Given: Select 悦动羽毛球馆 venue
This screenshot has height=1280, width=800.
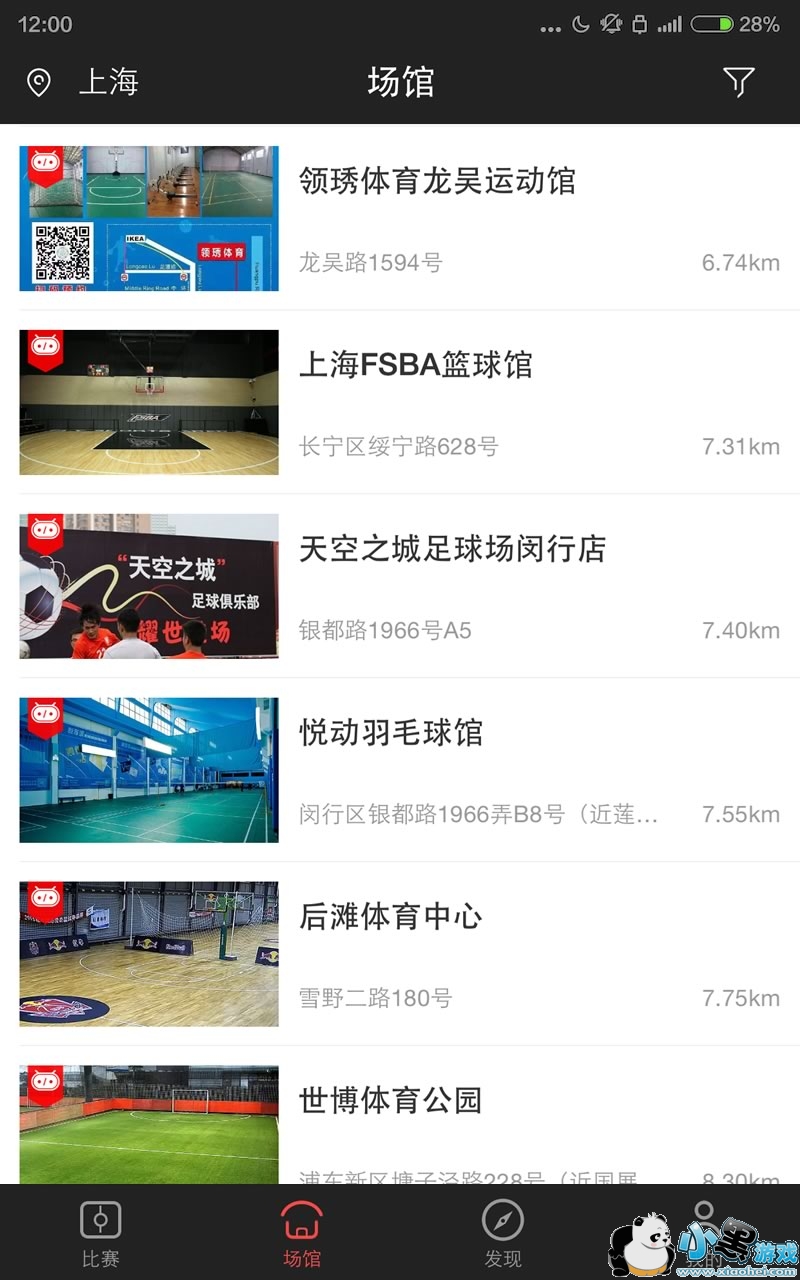Looking at the screenshot, I should tap(391, 733).
